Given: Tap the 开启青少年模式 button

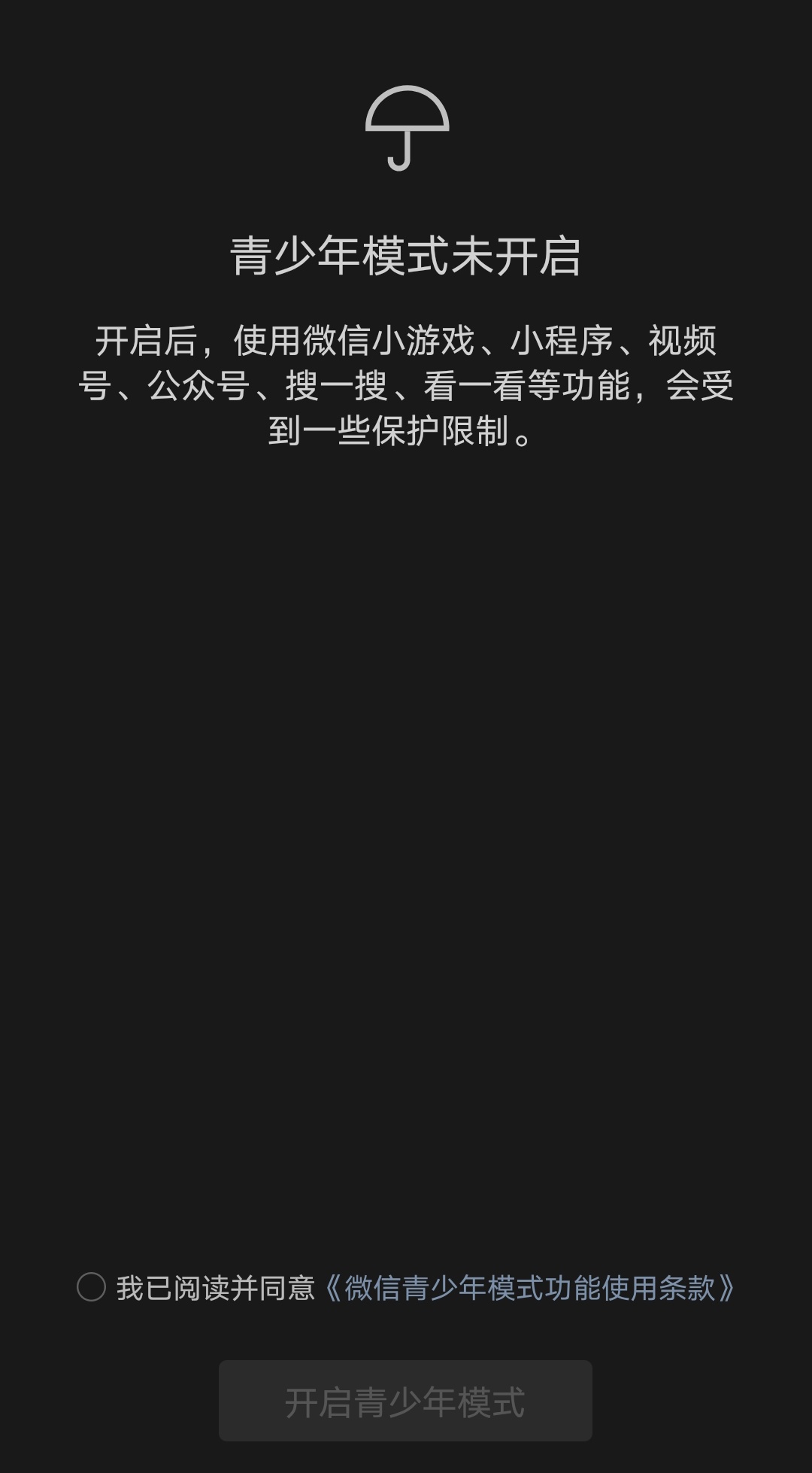Looking at the screenshot, I should click(405, 1402).
